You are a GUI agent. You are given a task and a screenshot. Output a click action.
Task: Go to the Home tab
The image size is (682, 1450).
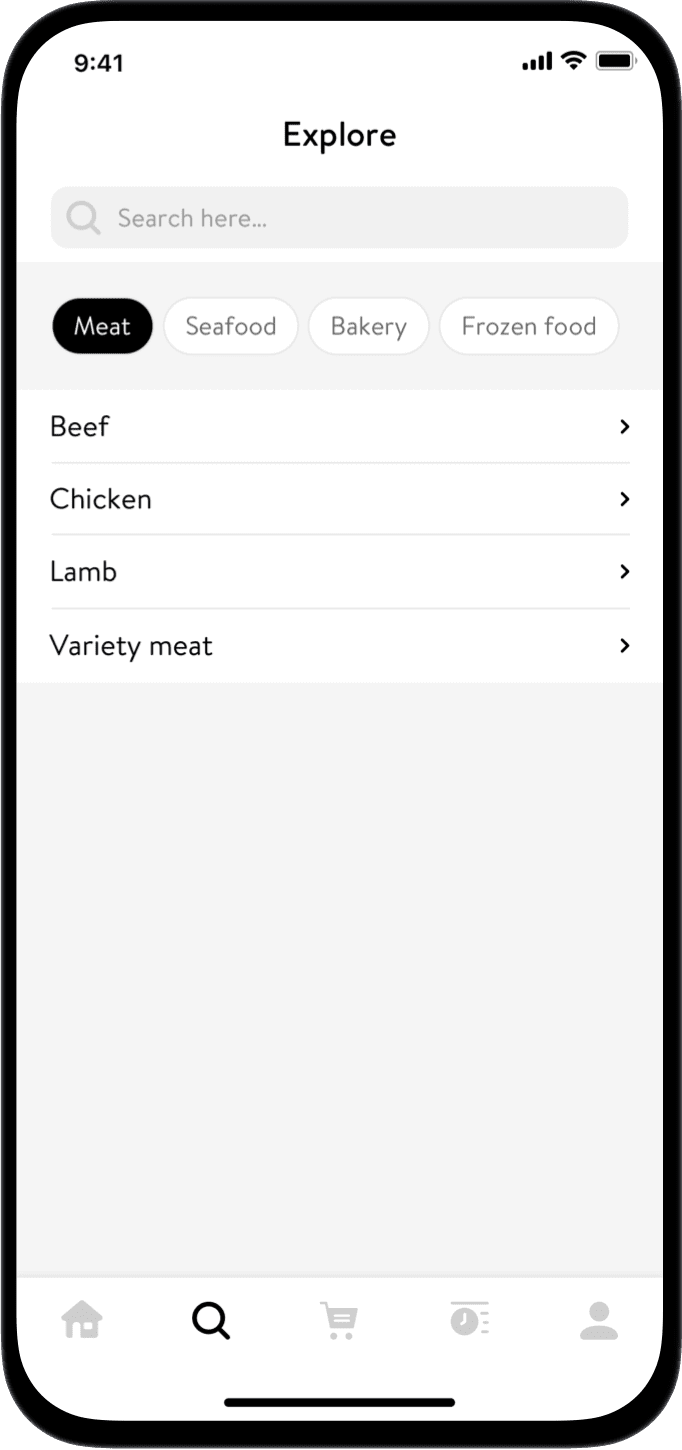[82, 1320]
